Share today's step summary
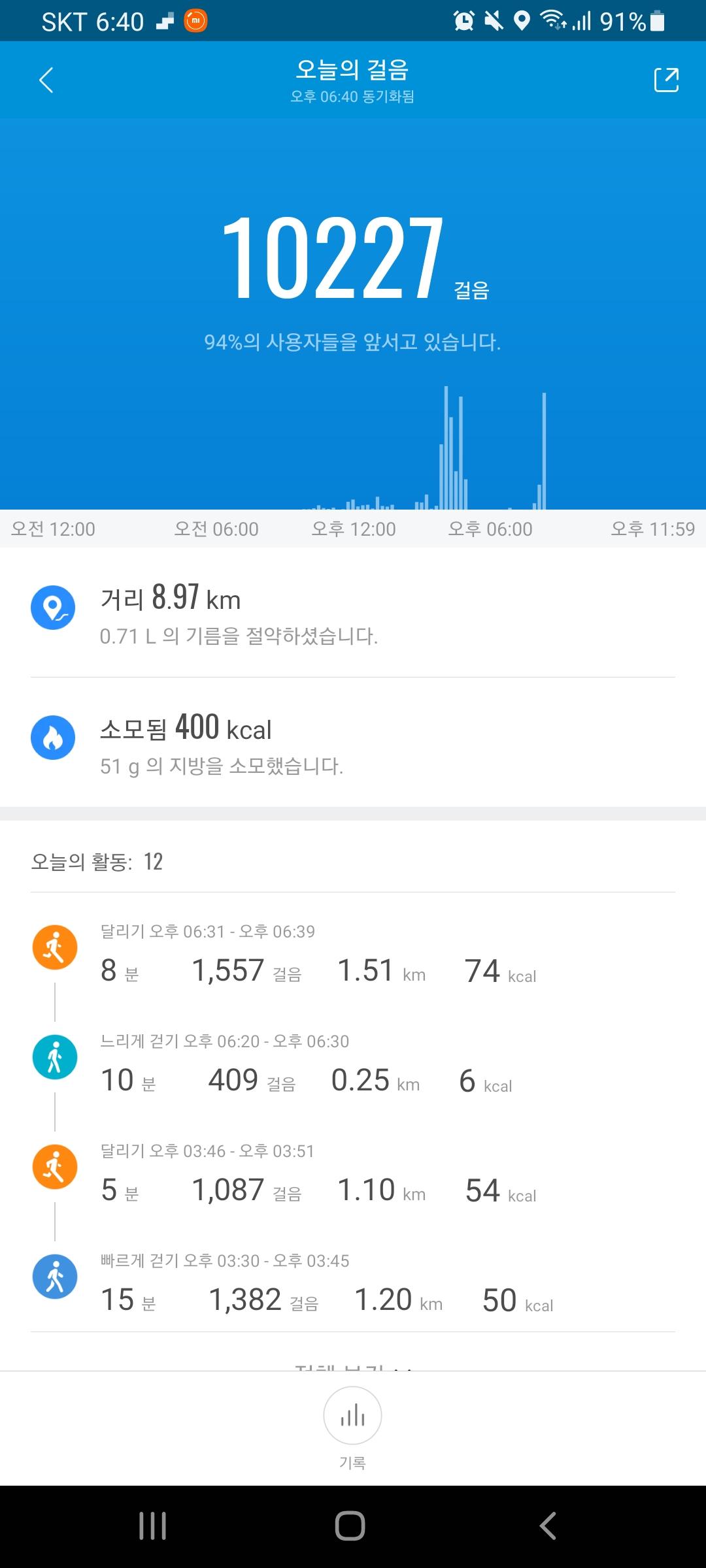 (666, 80)
